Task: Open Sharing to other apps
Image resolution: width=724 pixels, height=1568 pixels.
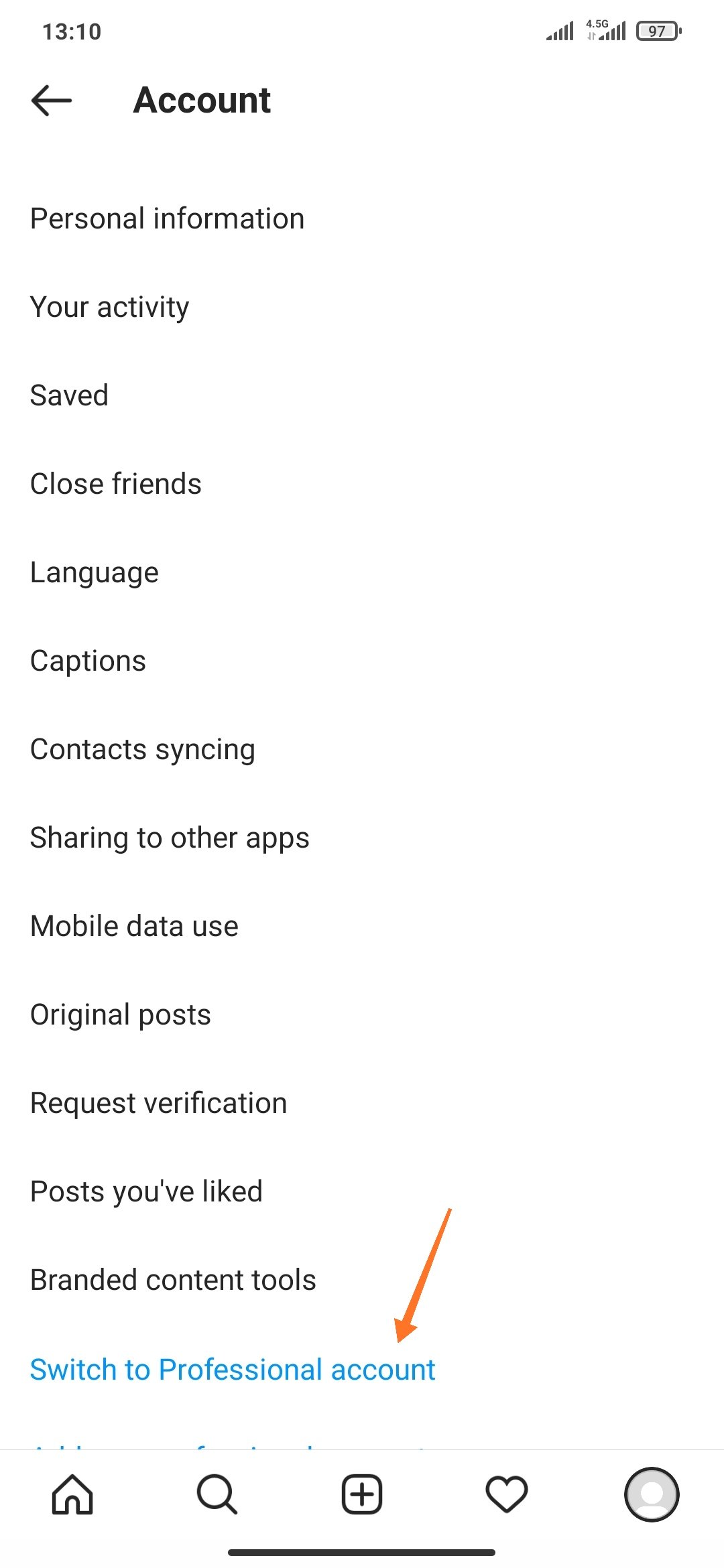Action: click(170, 838)
